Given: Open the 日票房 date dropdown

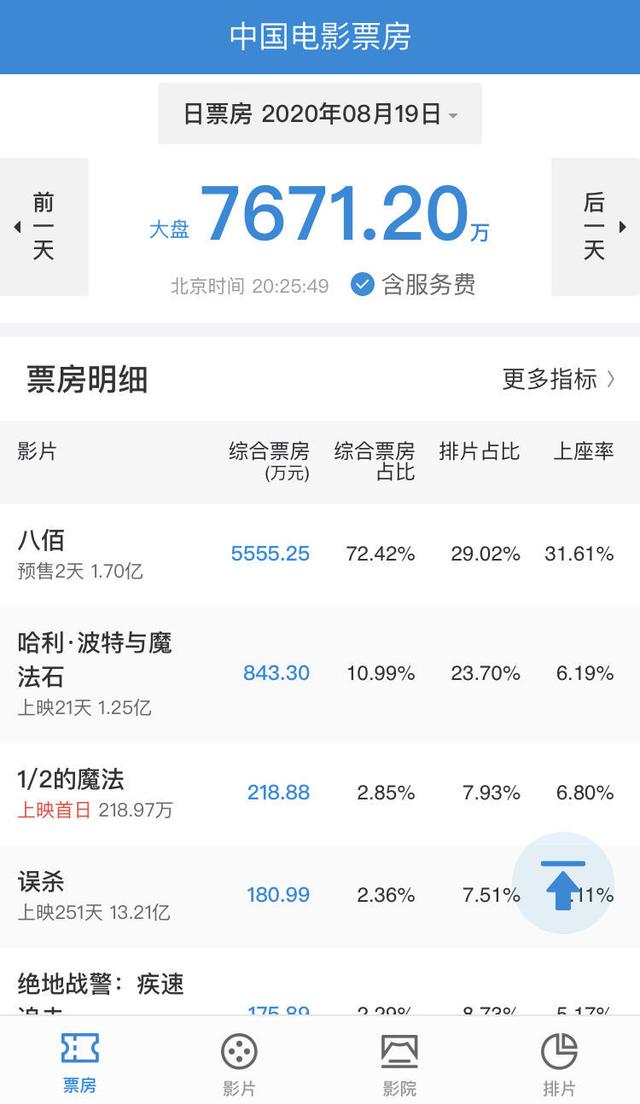Looking at the screenshot, I should pyautogui.click(x=320, y=114).
